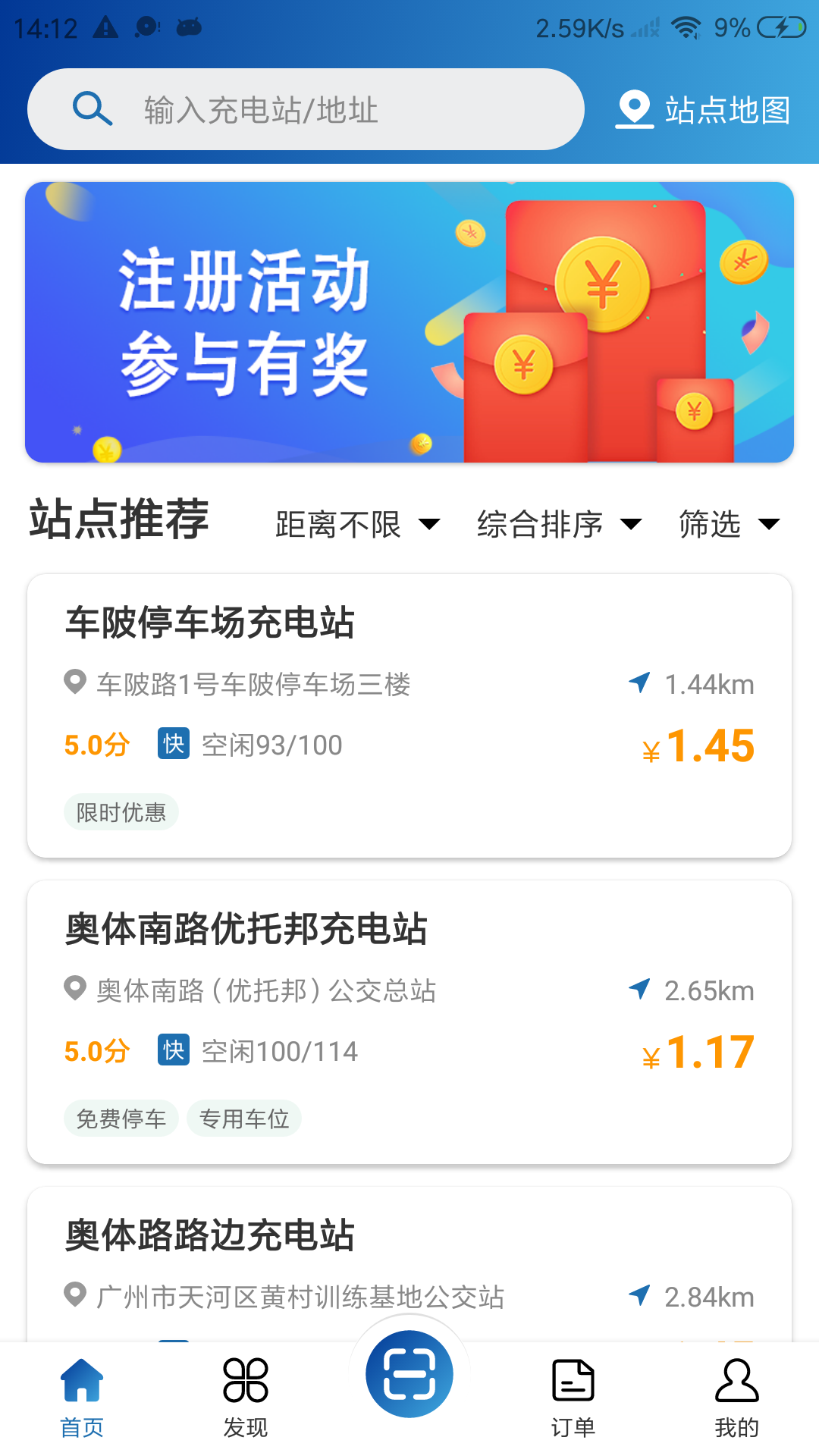Open the 注册活动 registration banner
819x1456 pixels.
pos(409,322)
